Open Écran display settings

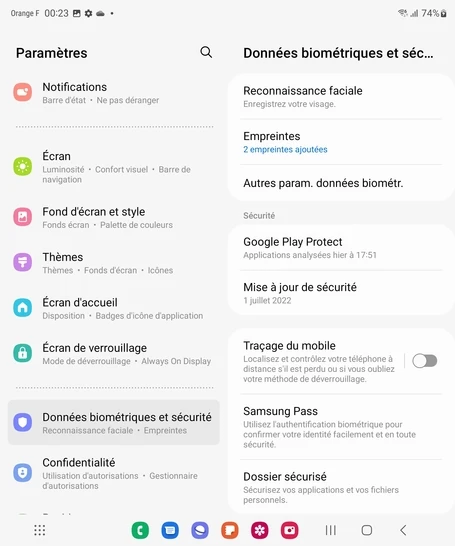(x=113, y=167)
